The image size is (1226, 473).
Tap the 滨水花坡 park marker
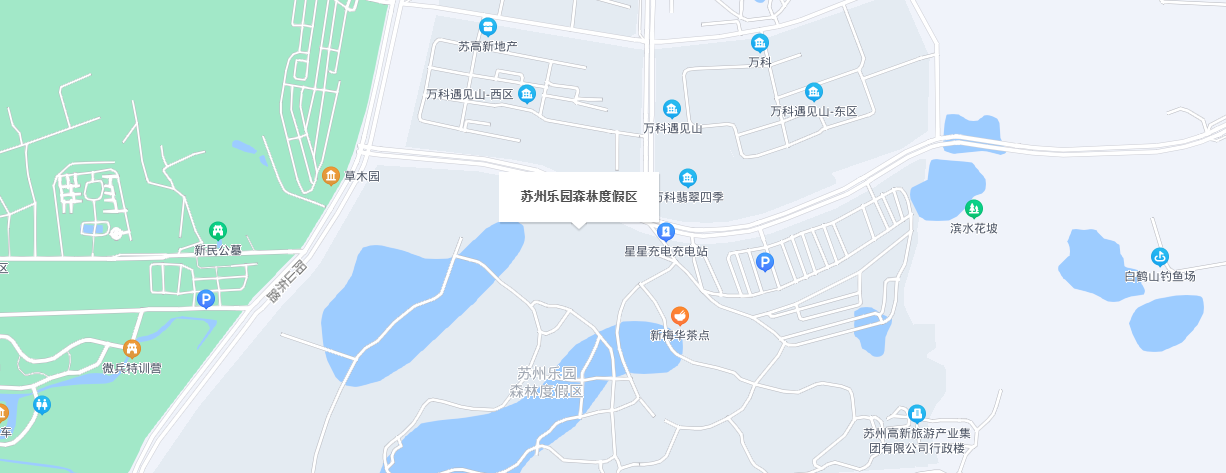tap(973, 209)
